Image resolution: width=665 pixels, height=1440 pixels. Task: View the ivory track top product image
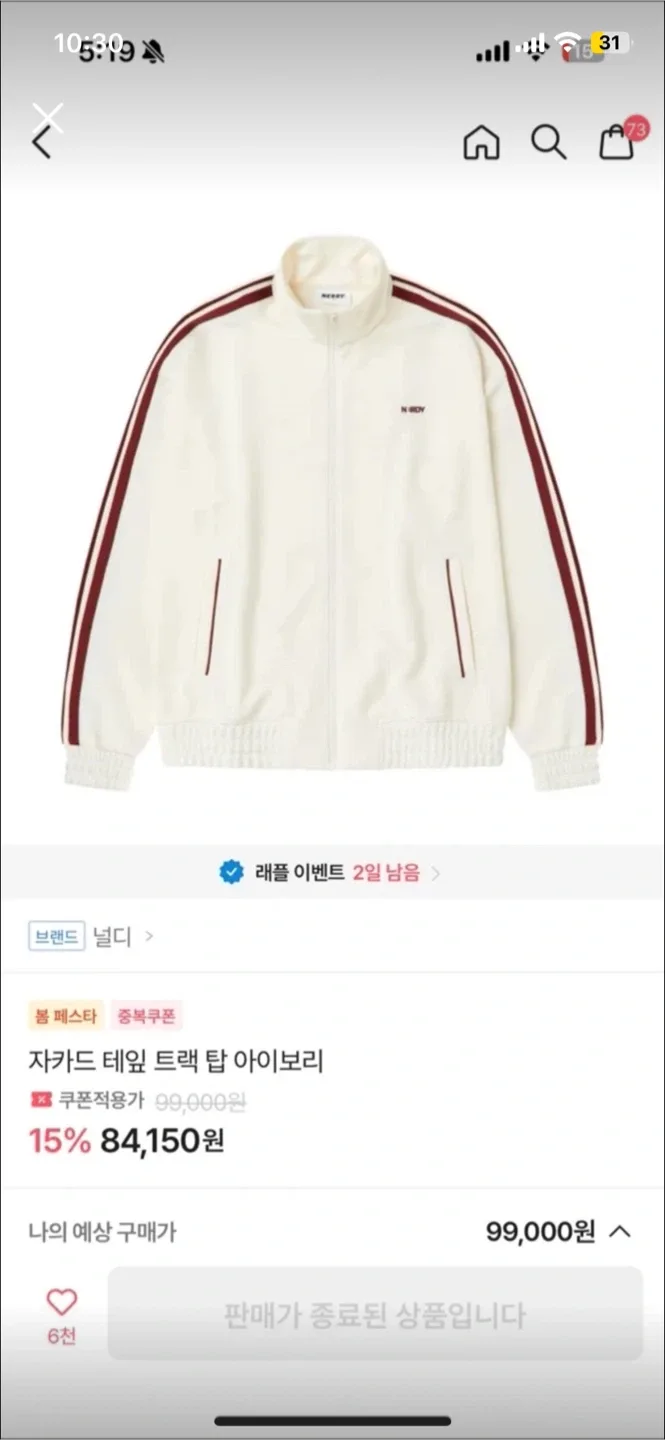(332, 510)
